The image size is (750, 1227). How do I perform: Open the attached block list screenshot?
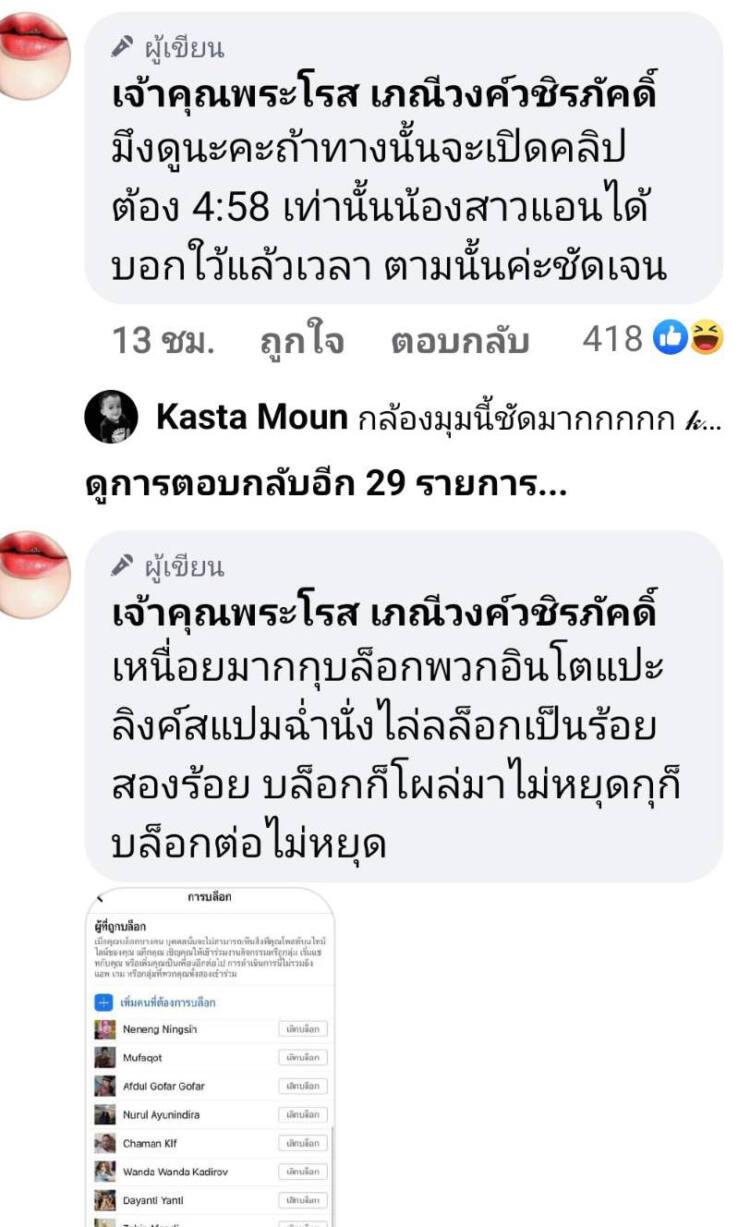click(x=211, y=1056)
